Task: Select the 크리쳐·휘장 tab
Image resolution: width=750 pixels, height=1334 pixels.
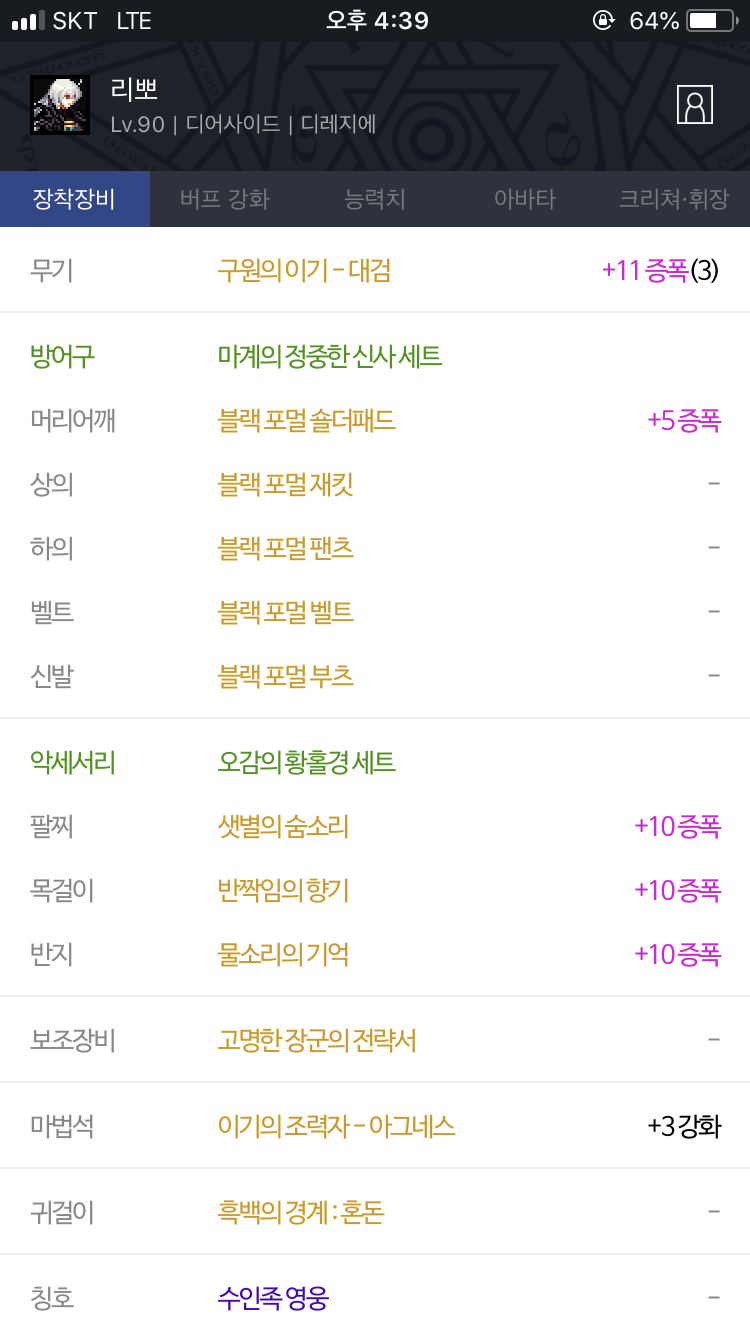Action: point(675,199)
